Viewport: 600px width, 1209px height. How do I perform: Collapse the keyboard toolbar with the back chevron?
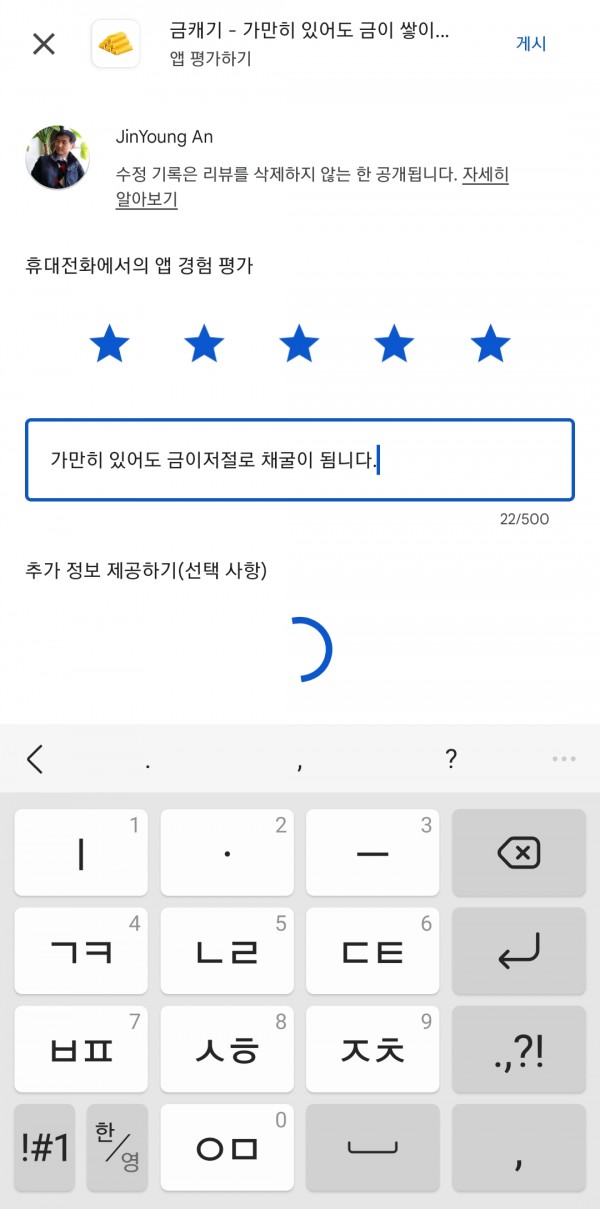point(35,760)
